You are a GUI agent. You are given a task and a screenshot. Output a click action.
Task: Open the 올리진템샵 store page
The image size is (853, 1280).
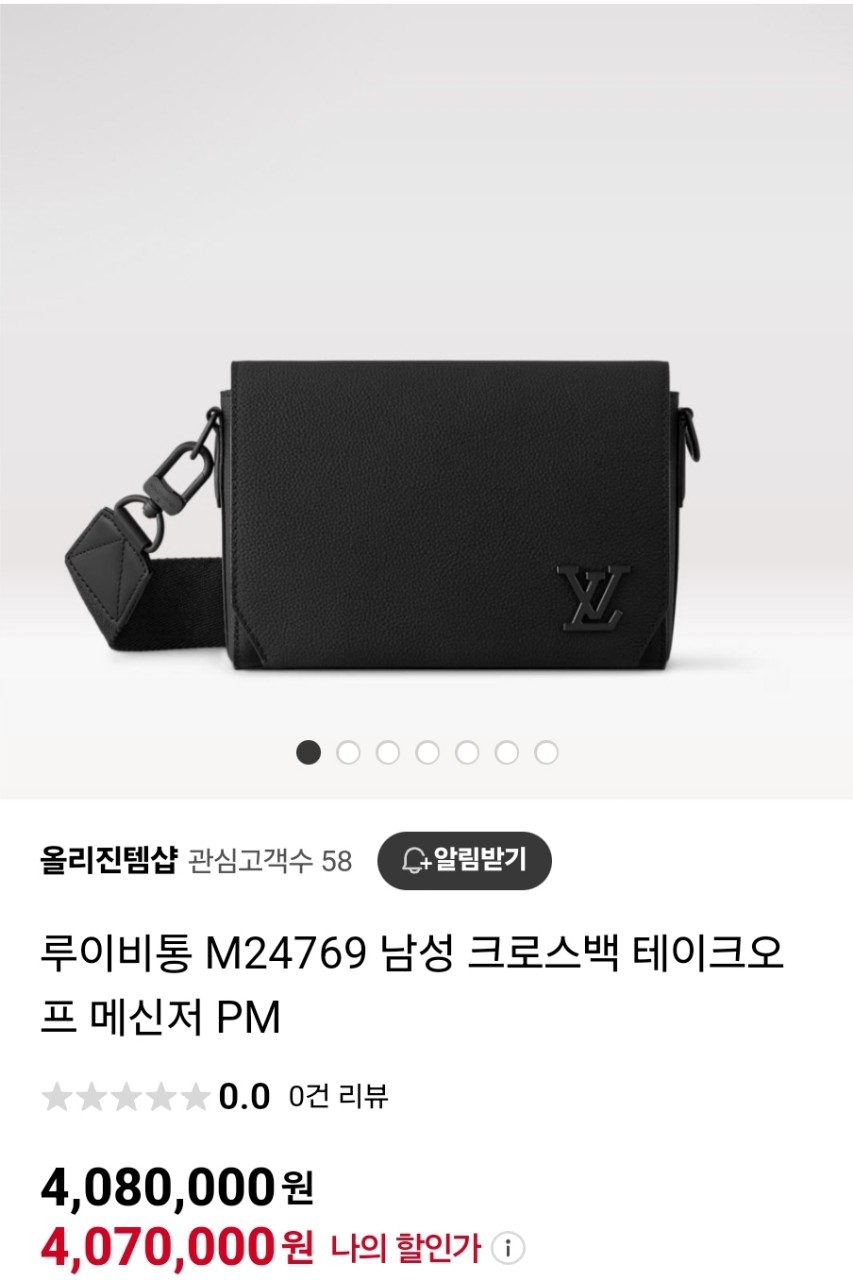click(108, 860)
